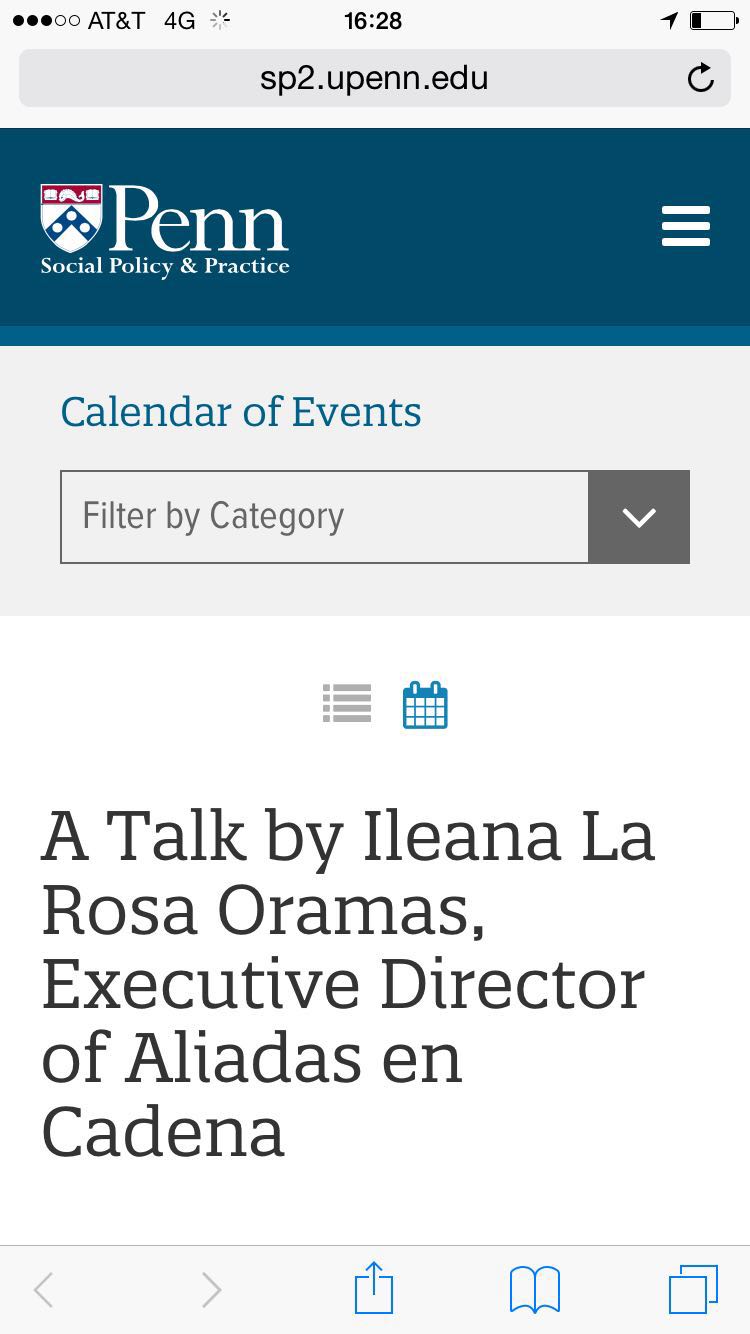This screenshot has height=1334, width=750.
Task: Open Safari bookmarks
Action: coord(535,1289)
